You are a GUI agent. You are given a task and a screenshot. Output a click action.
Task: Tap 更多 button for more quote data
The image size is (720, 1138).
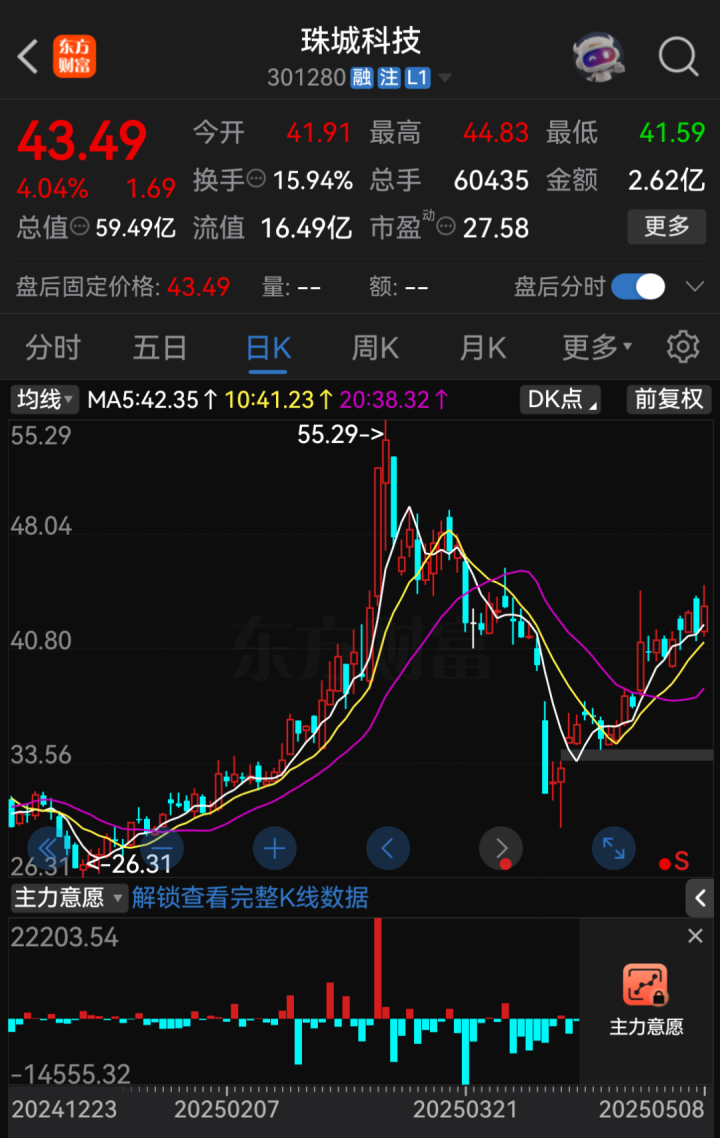point(666,227)
